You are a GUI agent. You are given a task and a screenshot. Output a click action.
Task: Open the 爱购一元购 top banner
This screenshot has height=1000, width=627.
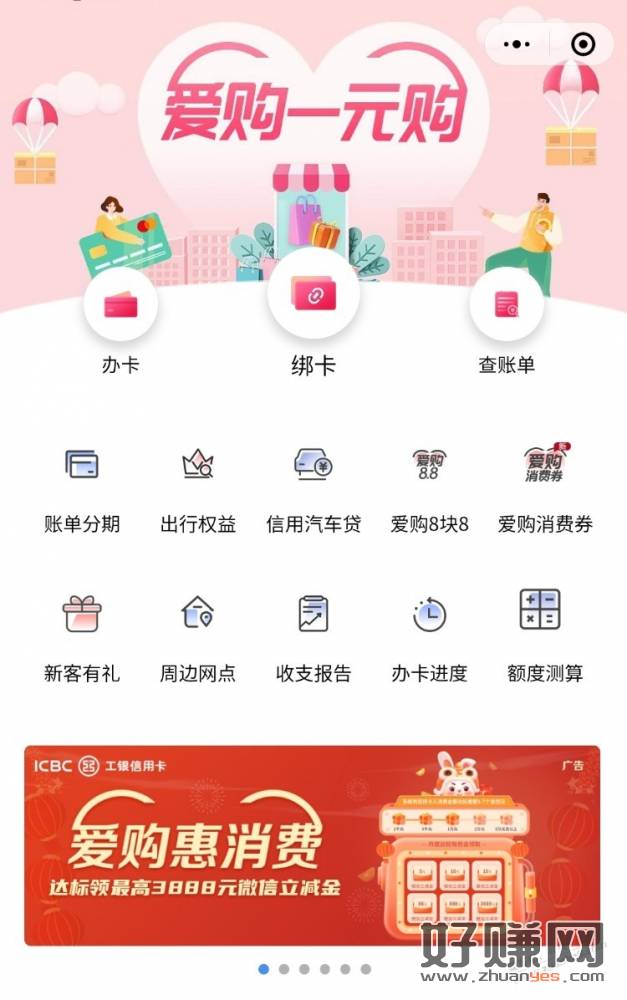point(314,110)
